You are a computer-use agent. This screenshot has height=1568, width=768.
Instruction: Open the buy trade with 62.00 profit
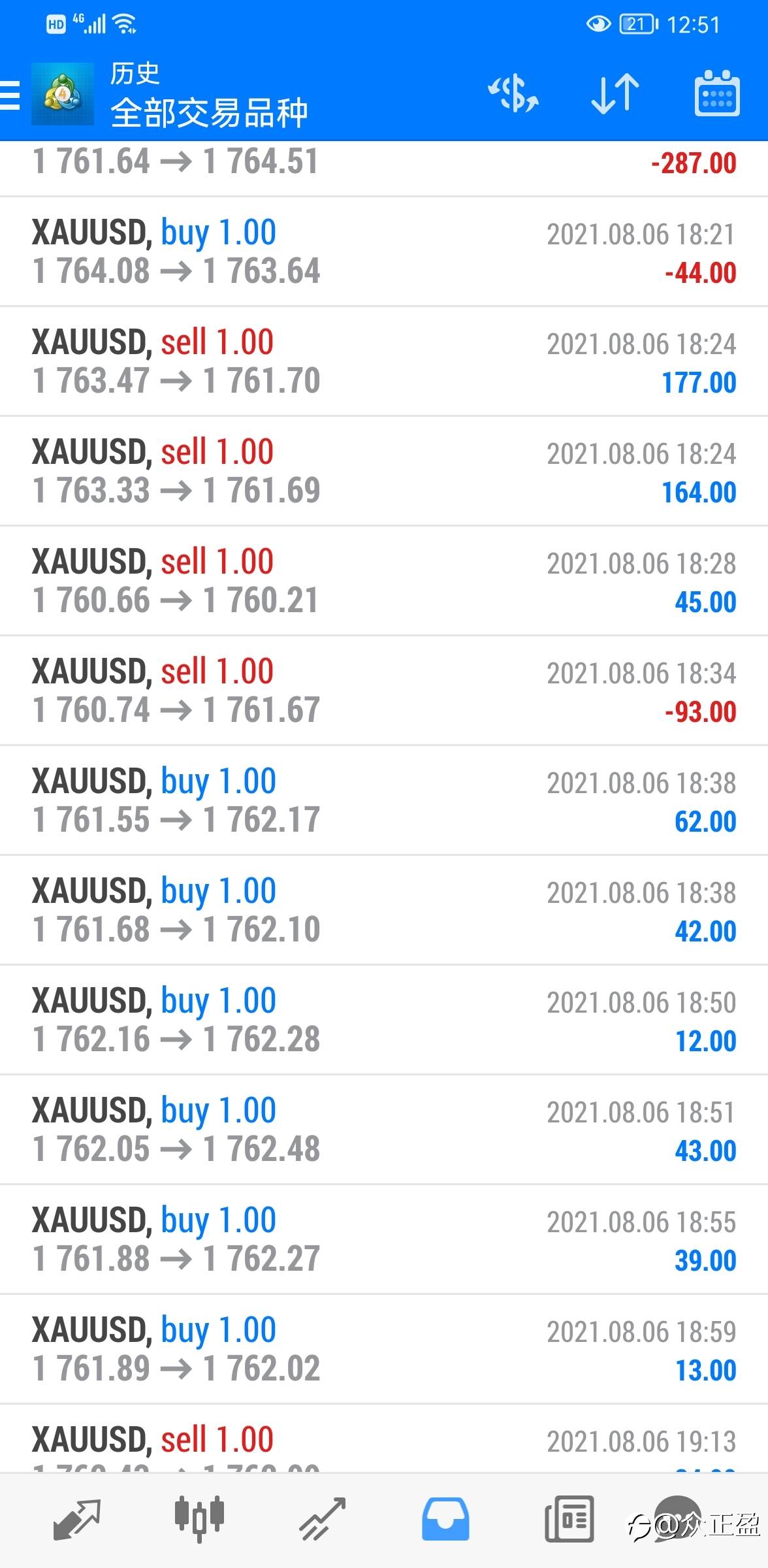point(384,800)
